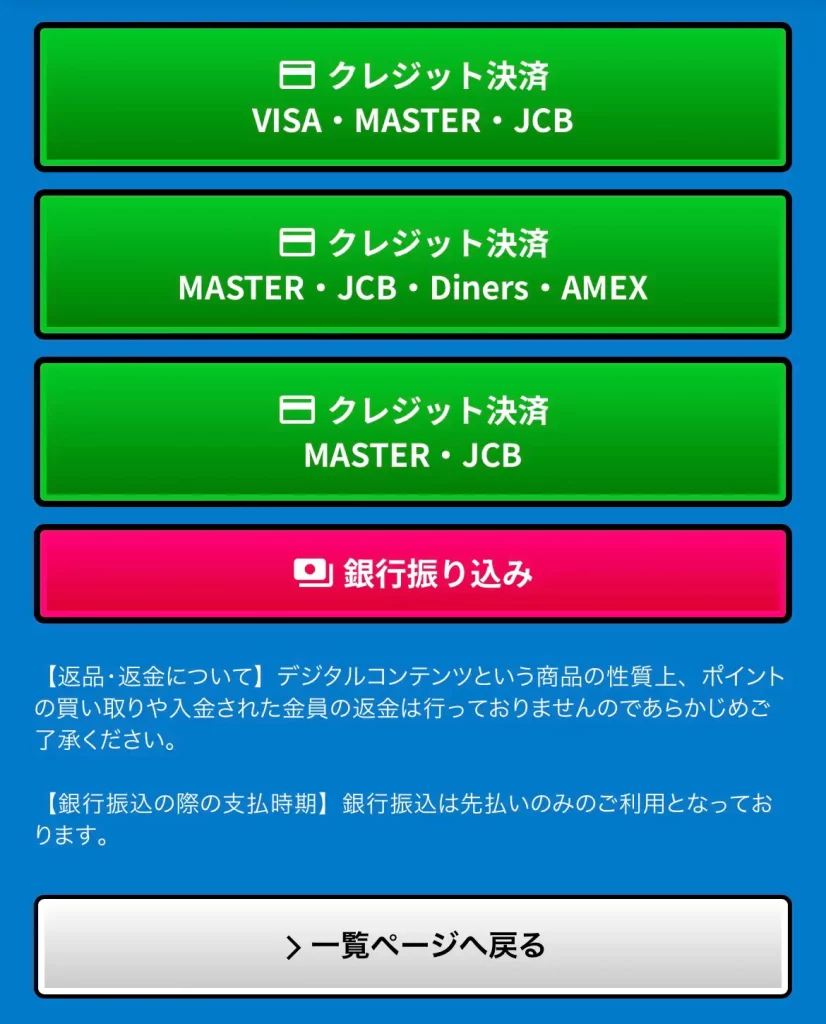Click the VISA text on the first button
Viewport: 826px width, 1024px height.
coord(288,121)
